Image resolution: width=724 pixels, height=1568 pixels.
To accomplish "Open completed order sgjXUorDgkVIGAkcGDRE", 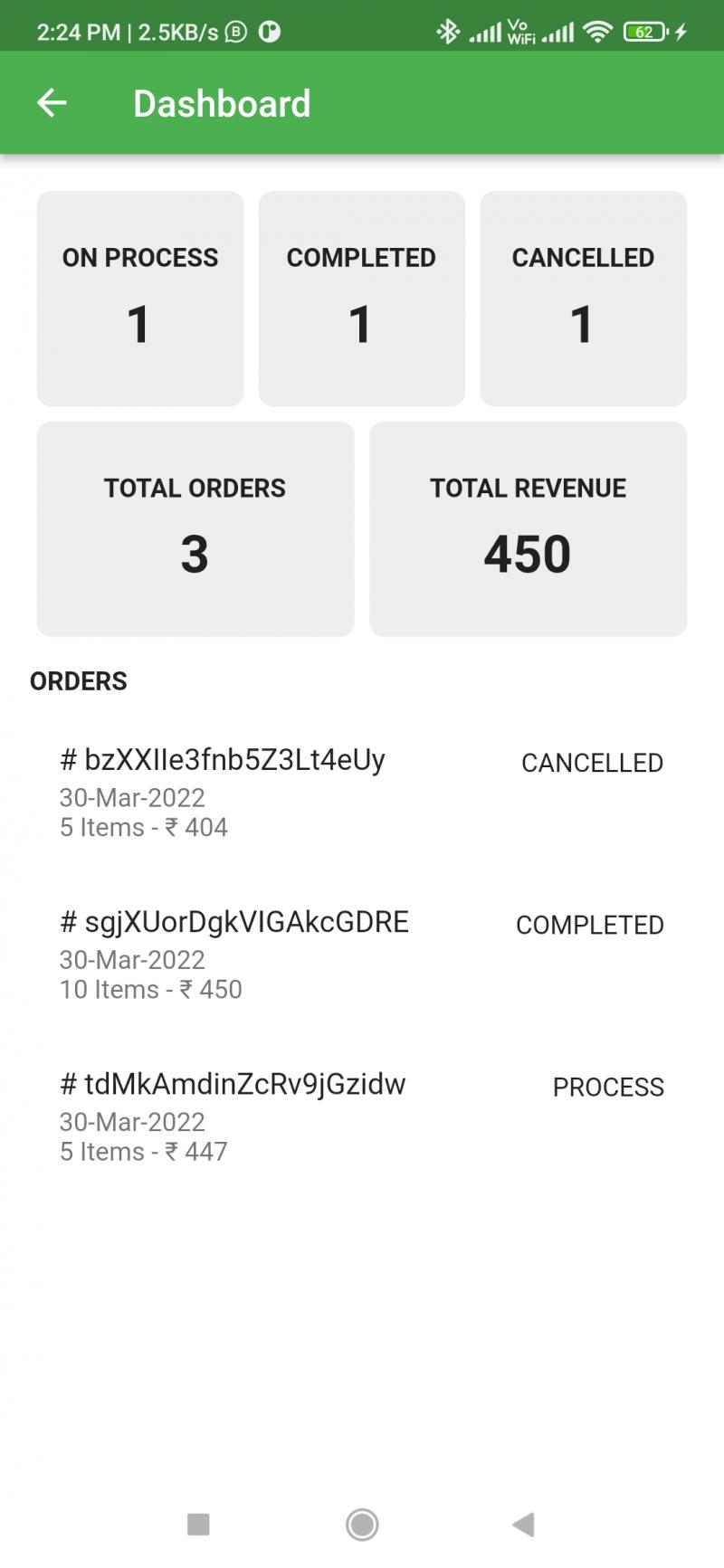I will coord(360,955).
